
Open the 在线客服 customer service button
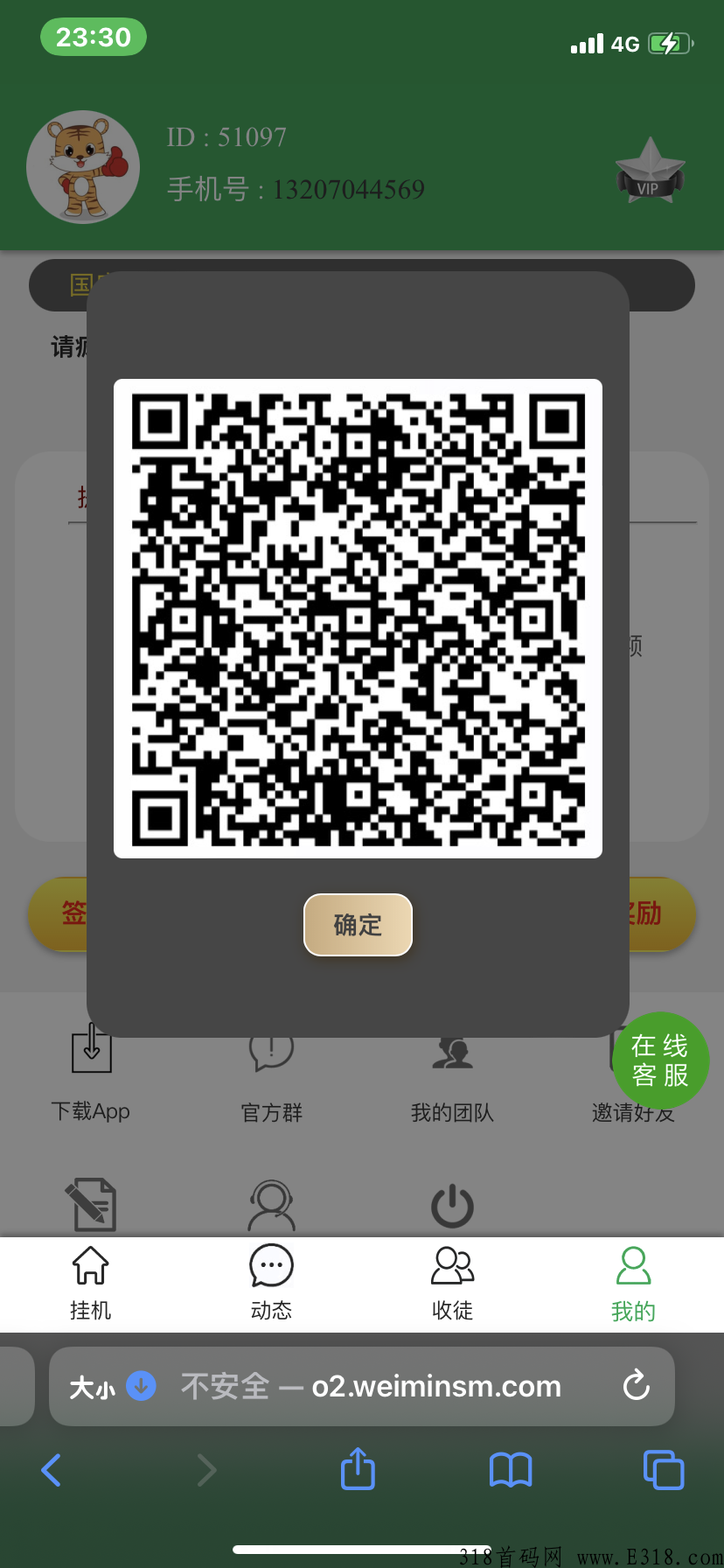point(661,1060)
